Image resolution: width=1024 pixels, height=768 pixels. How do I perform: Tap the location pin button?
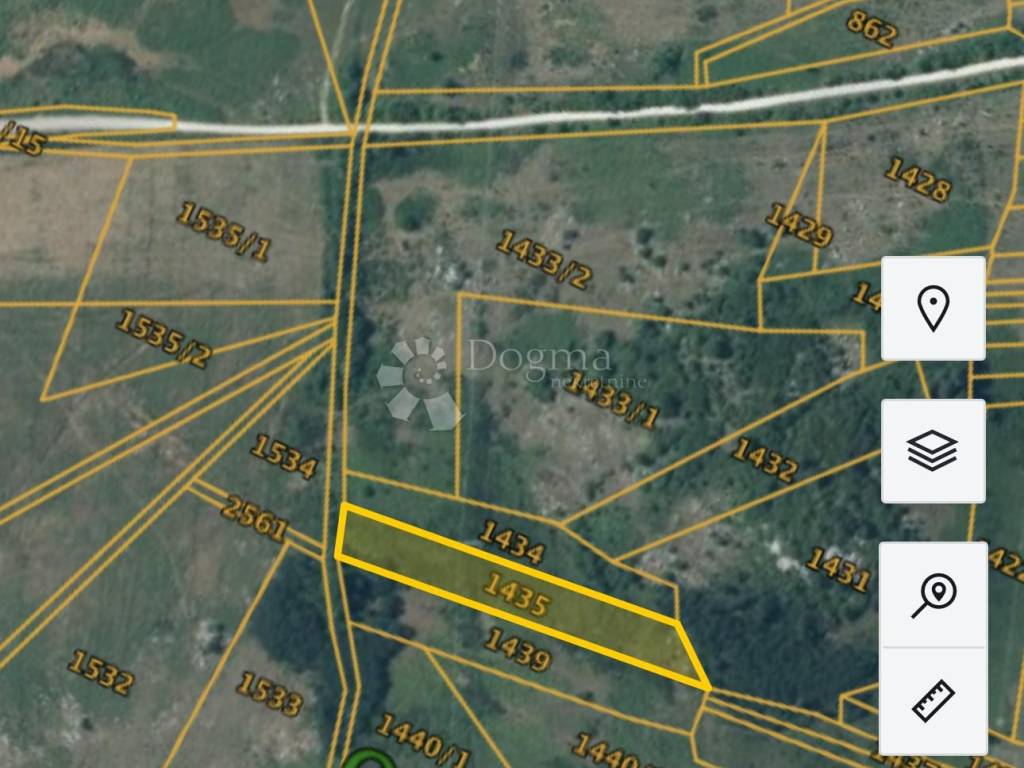pos(933,308)
